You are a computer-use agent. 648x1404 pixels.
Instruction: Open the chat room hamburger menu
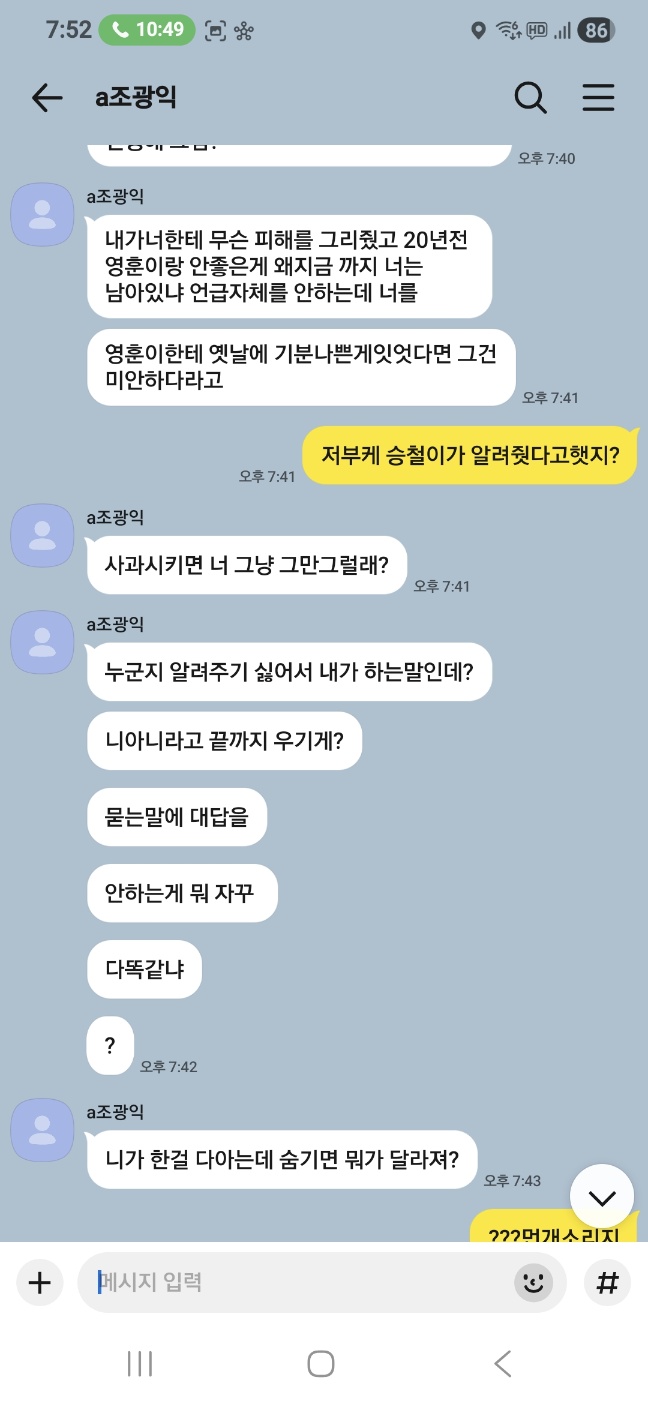coord(598,97)
